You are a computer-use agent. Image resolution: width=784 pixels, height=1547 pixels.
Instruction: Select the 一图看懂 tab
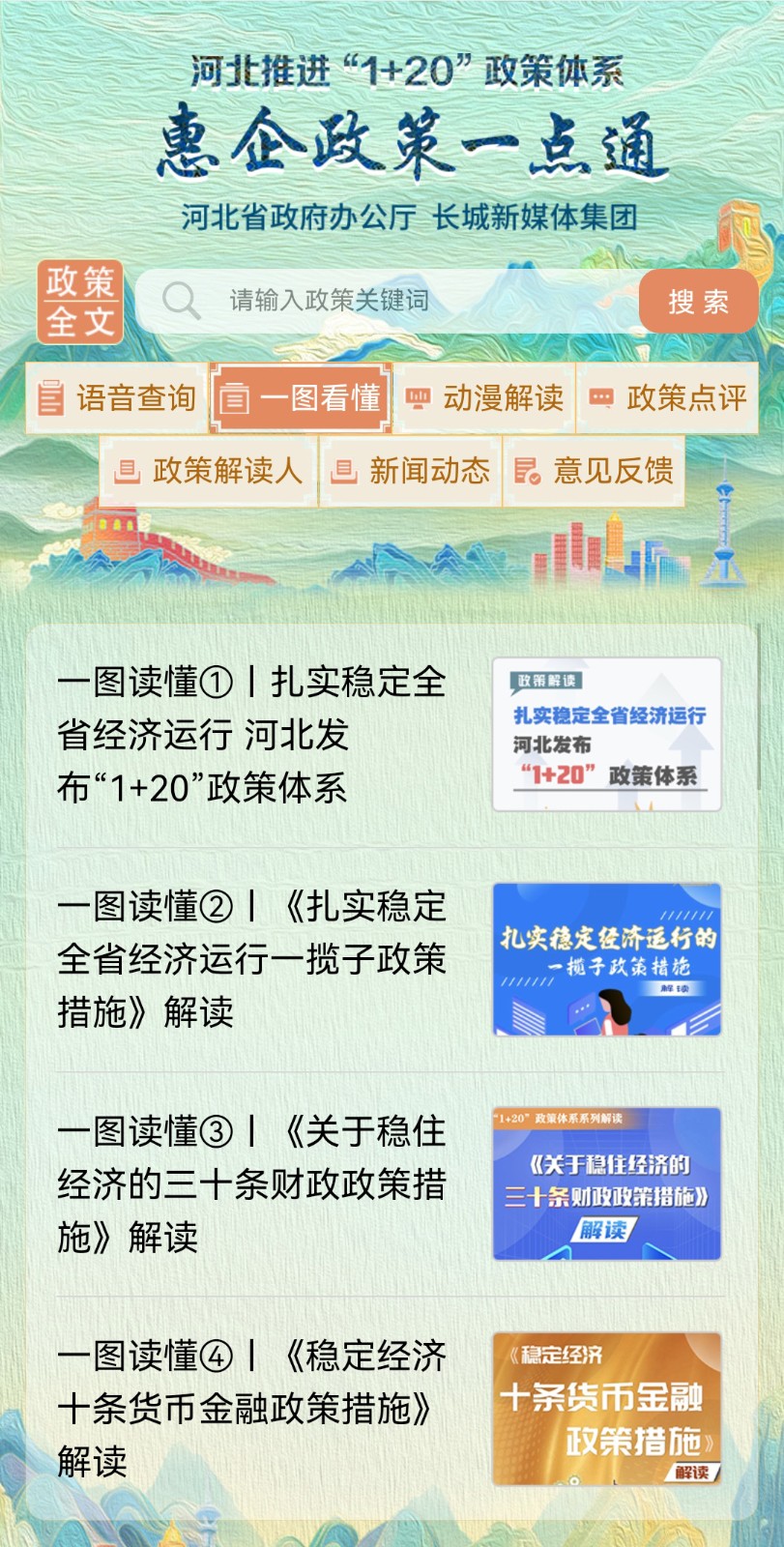301,398
